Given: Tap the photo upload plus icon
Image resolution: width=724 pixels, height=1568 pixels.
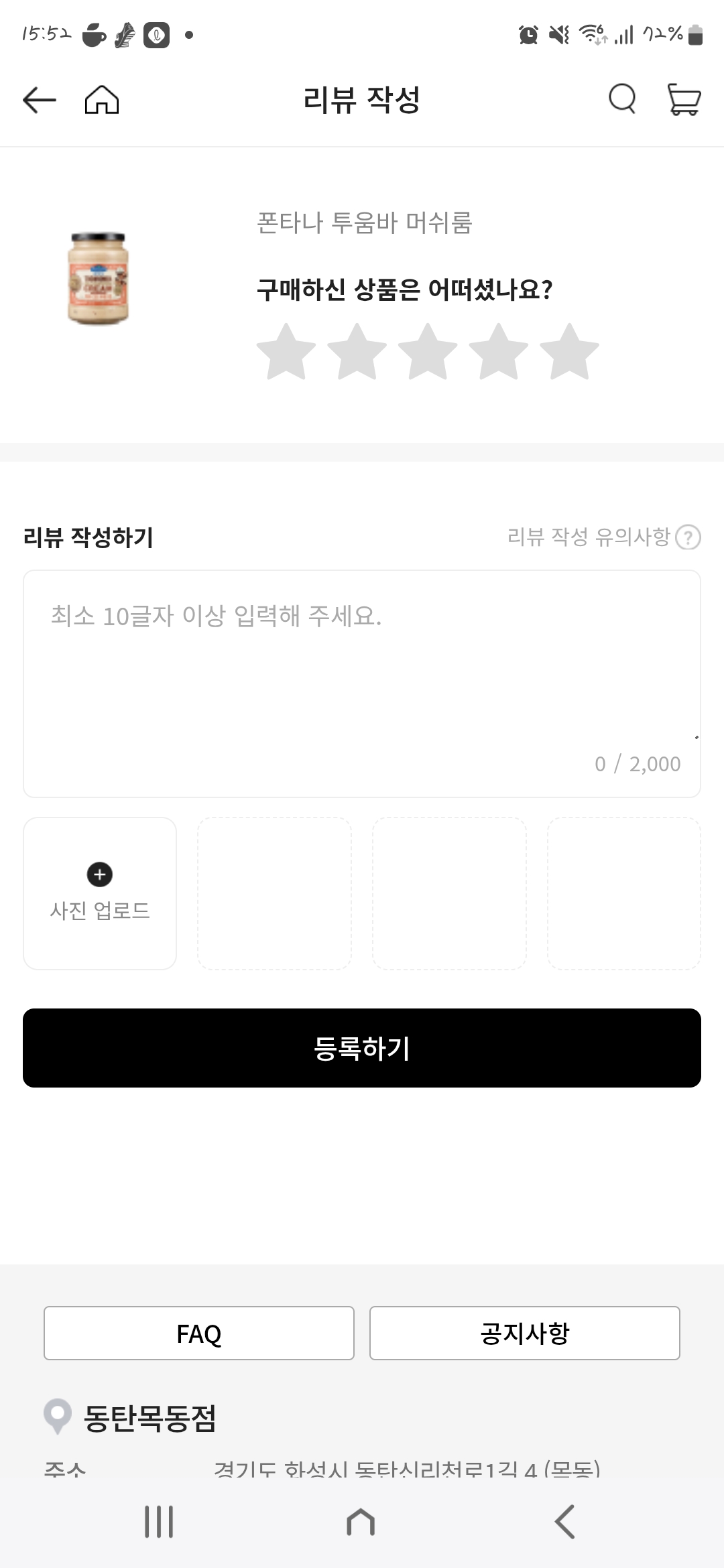Looking at the screenshot, I should [x=99, y=874].
